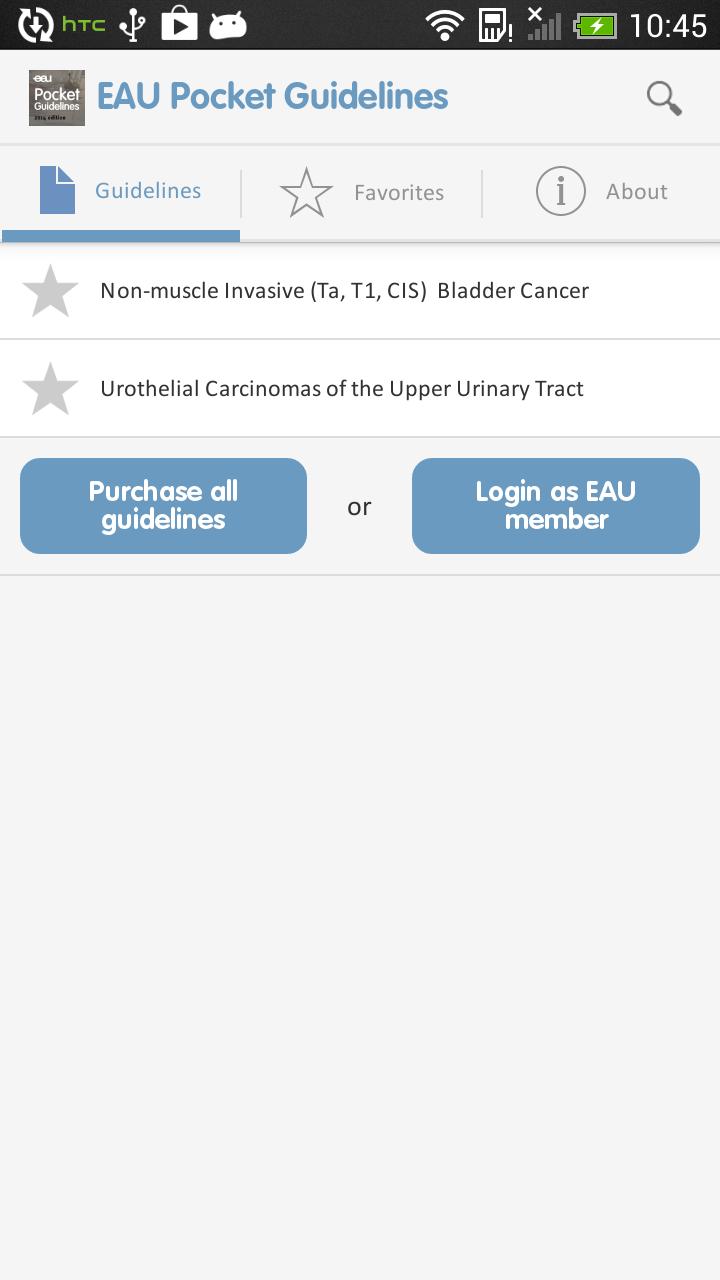Click Login as EAU member
This screenshot has width=720, height=1280.
point(555,505)
